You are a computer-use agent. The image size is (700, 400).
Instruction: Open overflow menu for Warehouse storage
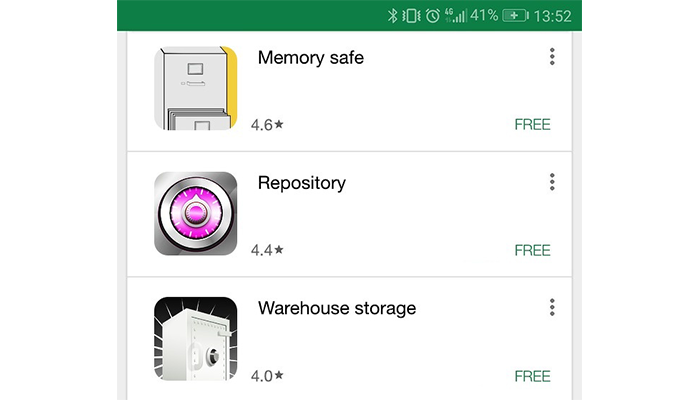pyautogui.click(x=552, y=307)
